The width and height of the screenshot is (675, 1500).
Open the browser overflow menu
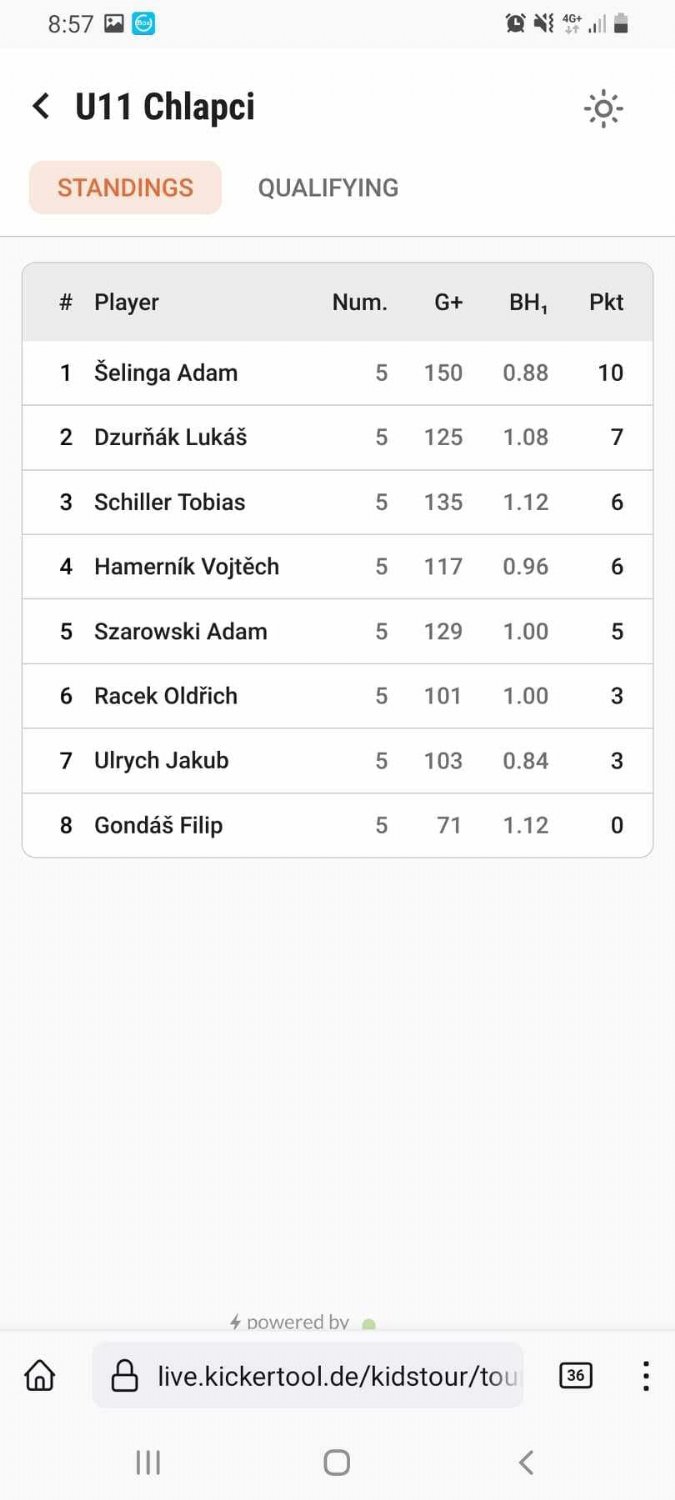646,1376
